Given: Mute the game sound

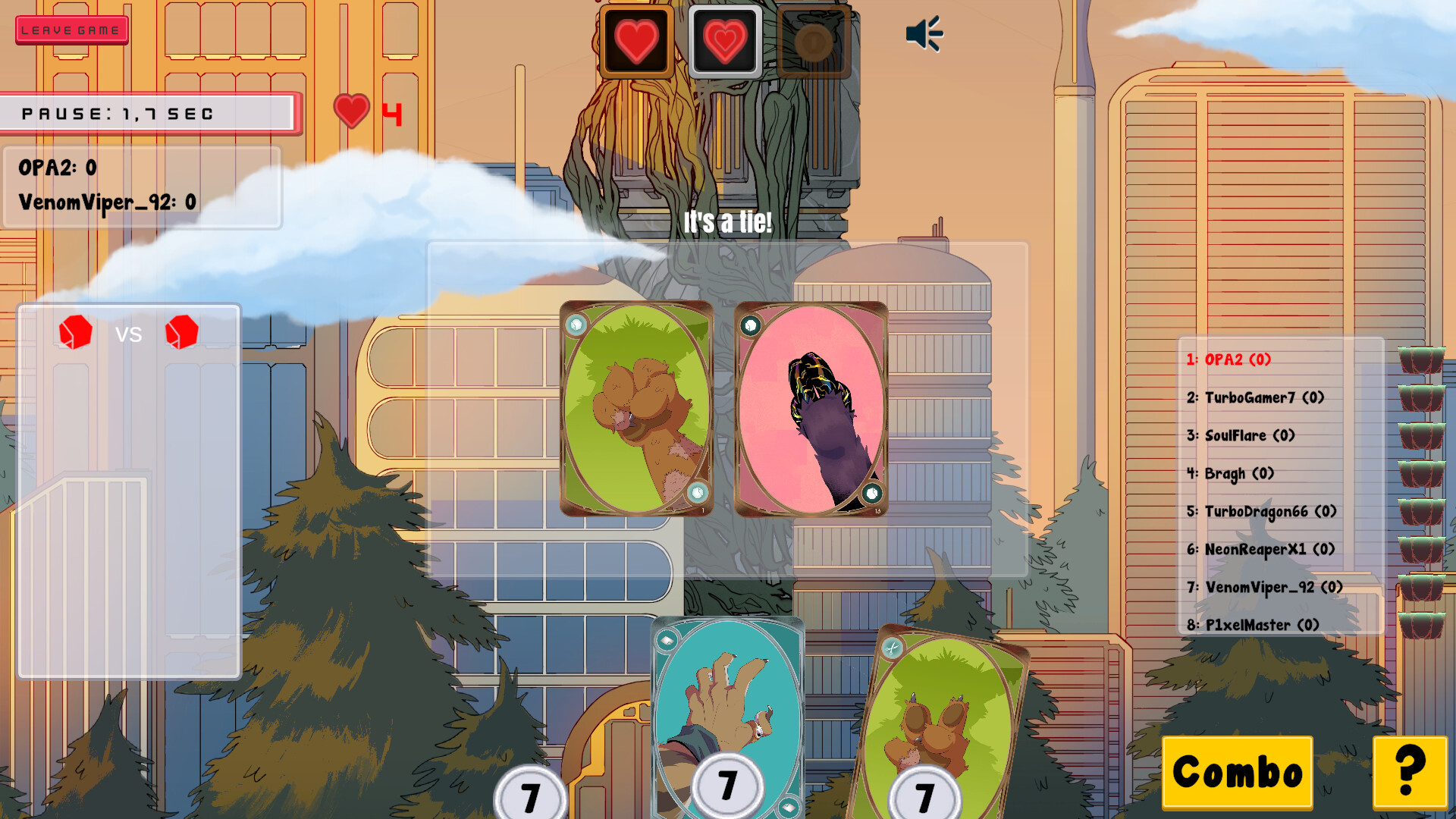Looking at the screenshot, I should (924, 34).
